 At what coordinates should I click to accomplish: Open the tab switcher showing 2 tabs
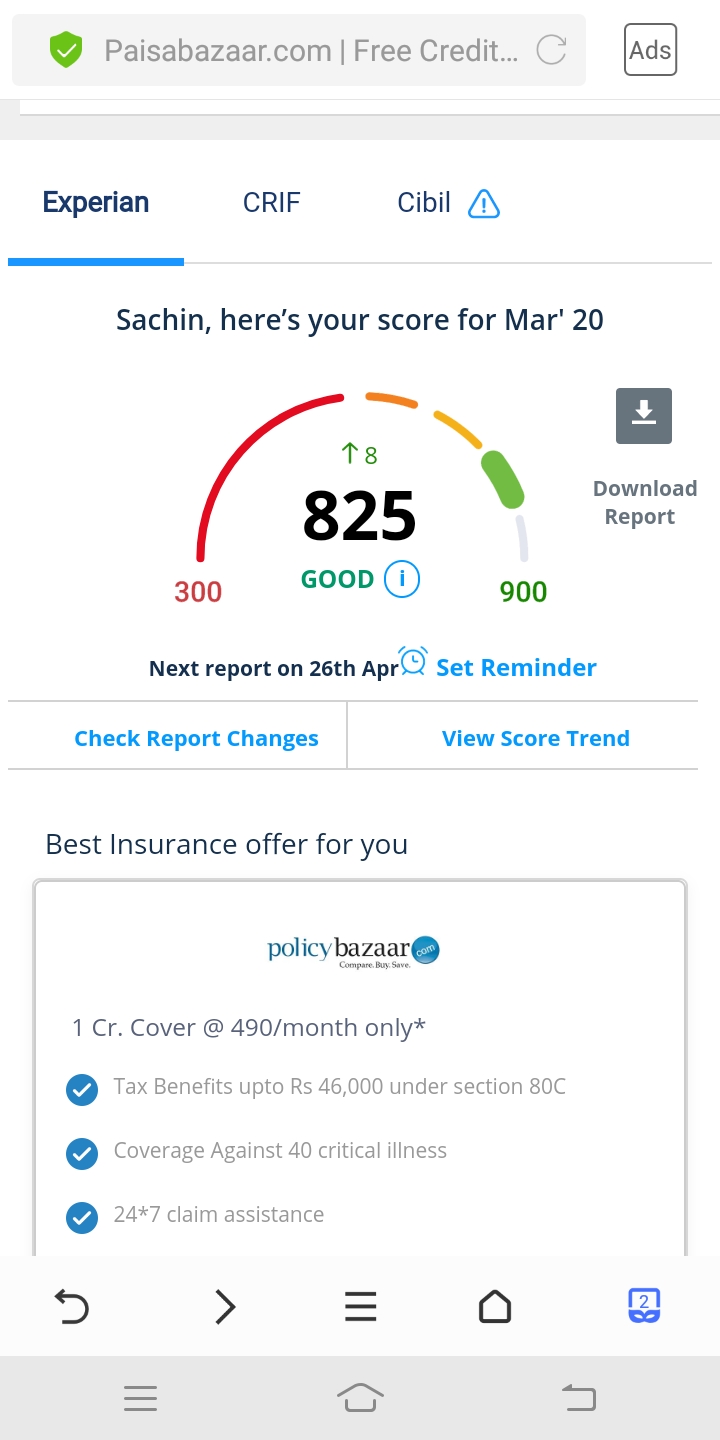tap(644, 1306)
